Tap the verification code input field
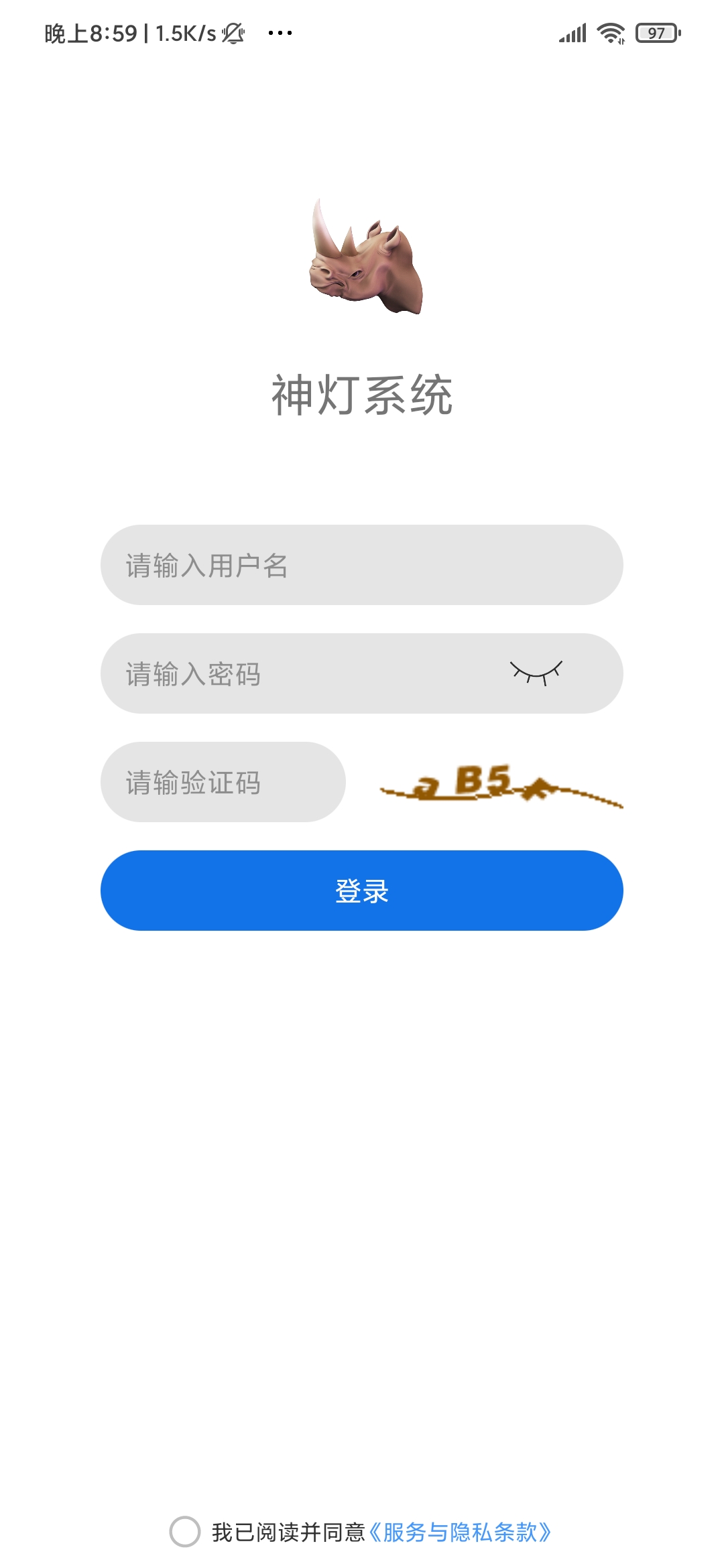The image size is (724, 1568). (x=223, y=782)
